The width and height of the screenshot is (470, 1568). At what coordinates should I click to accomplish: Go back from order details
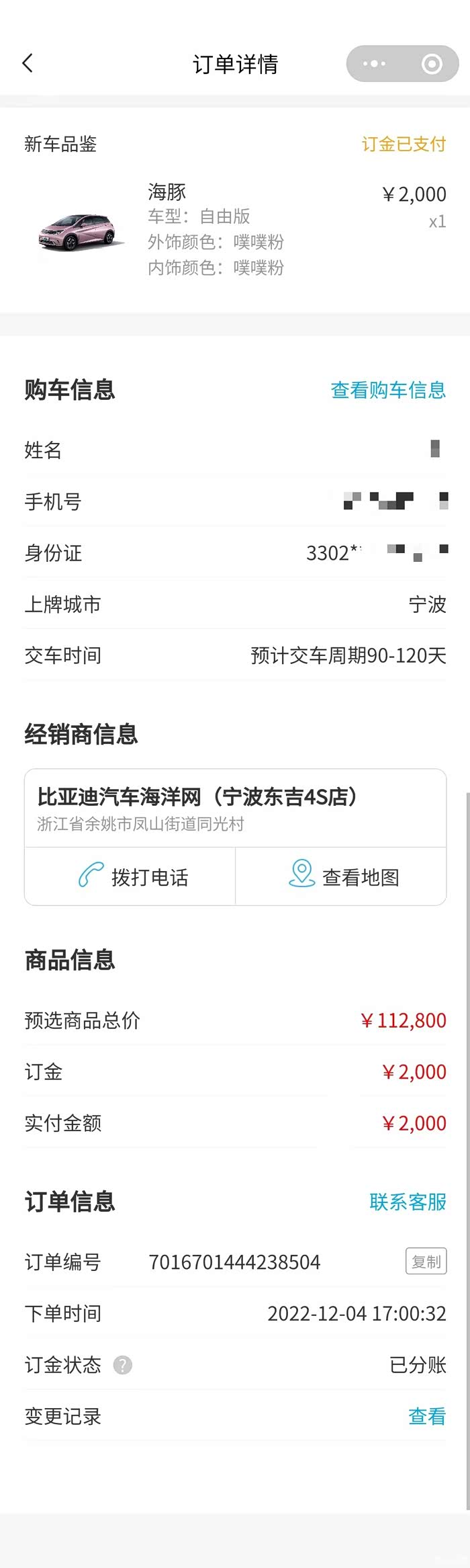pyautogui.click(x=28, y=64)
